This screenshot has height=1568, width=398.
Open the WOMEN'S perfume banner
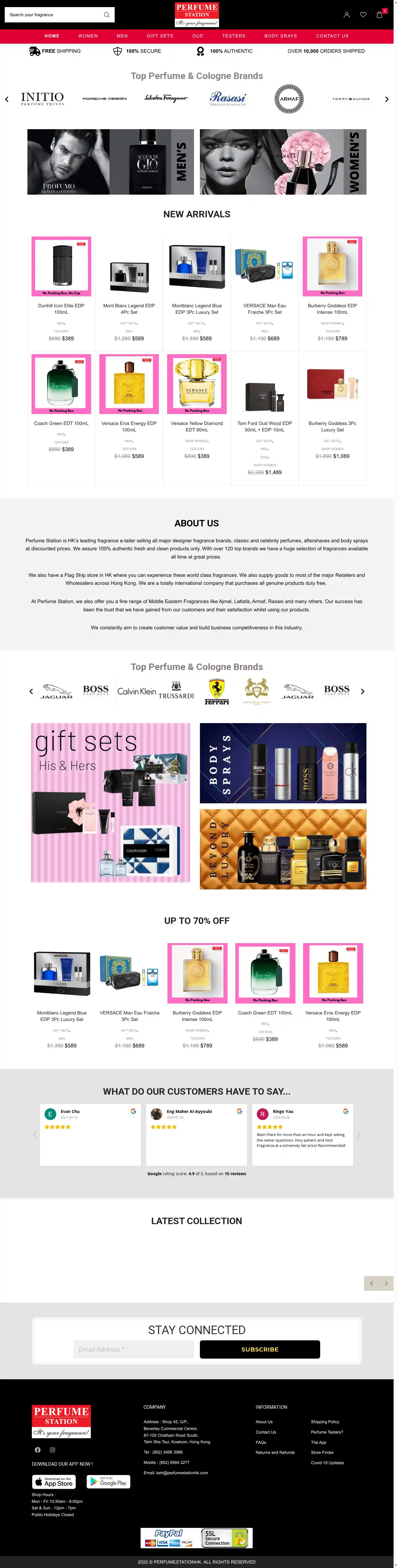point(282,161)
